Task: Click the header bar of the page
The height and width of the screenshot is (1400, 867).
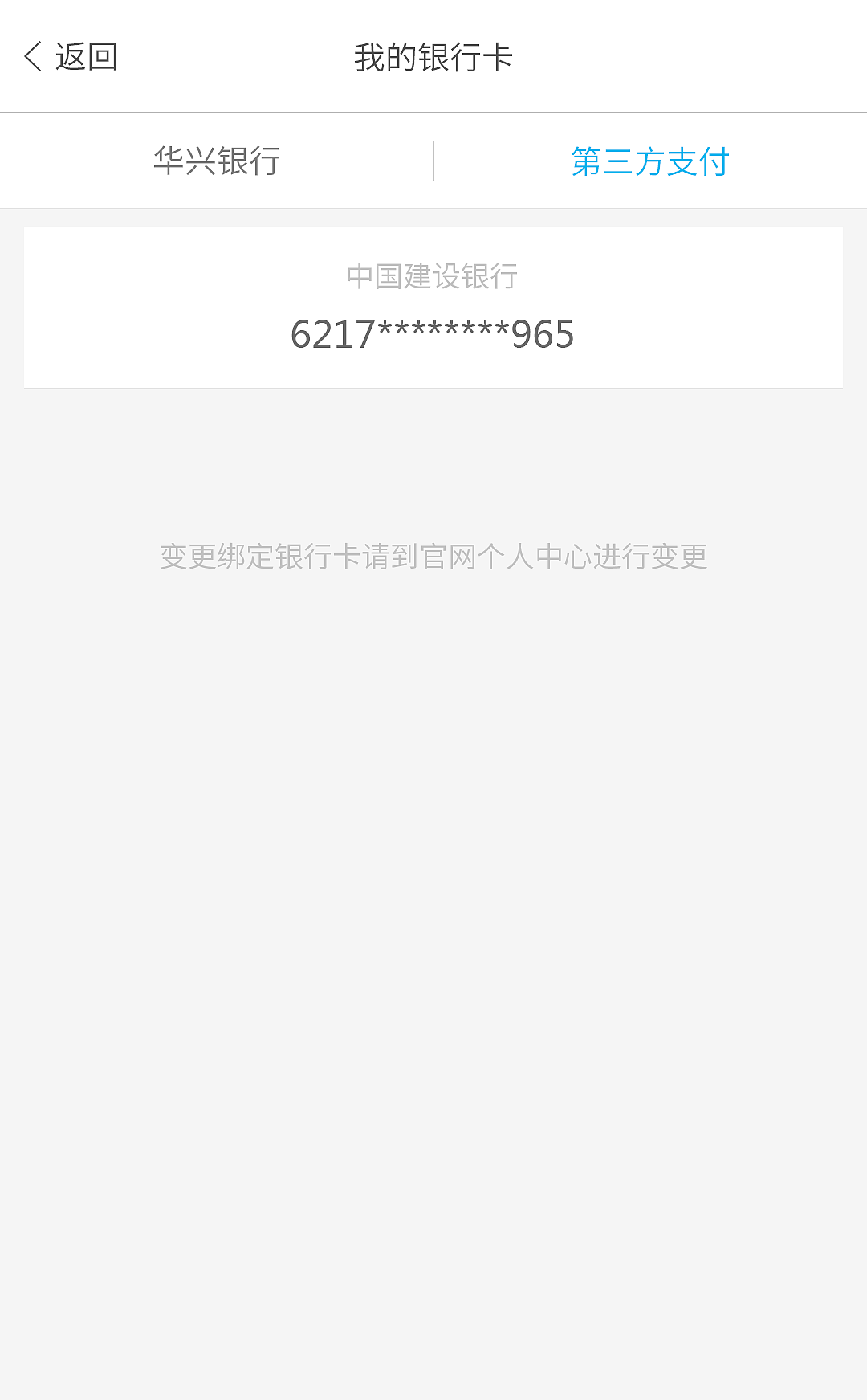Action: click(x=433, y=57)
